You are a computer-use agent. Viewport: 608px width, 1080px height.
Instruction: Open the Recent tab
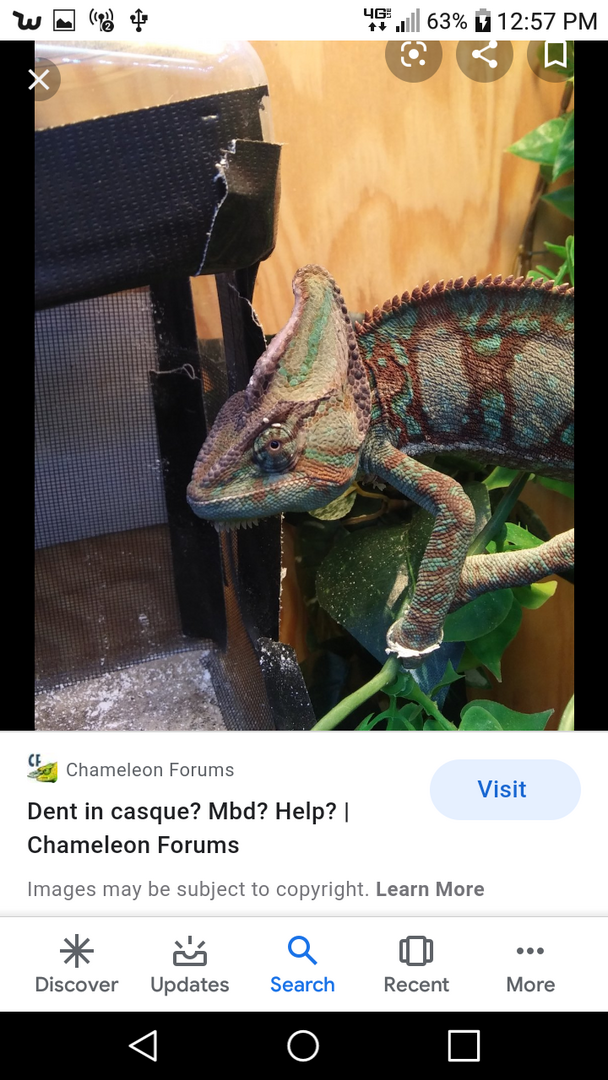click(416, 965)
